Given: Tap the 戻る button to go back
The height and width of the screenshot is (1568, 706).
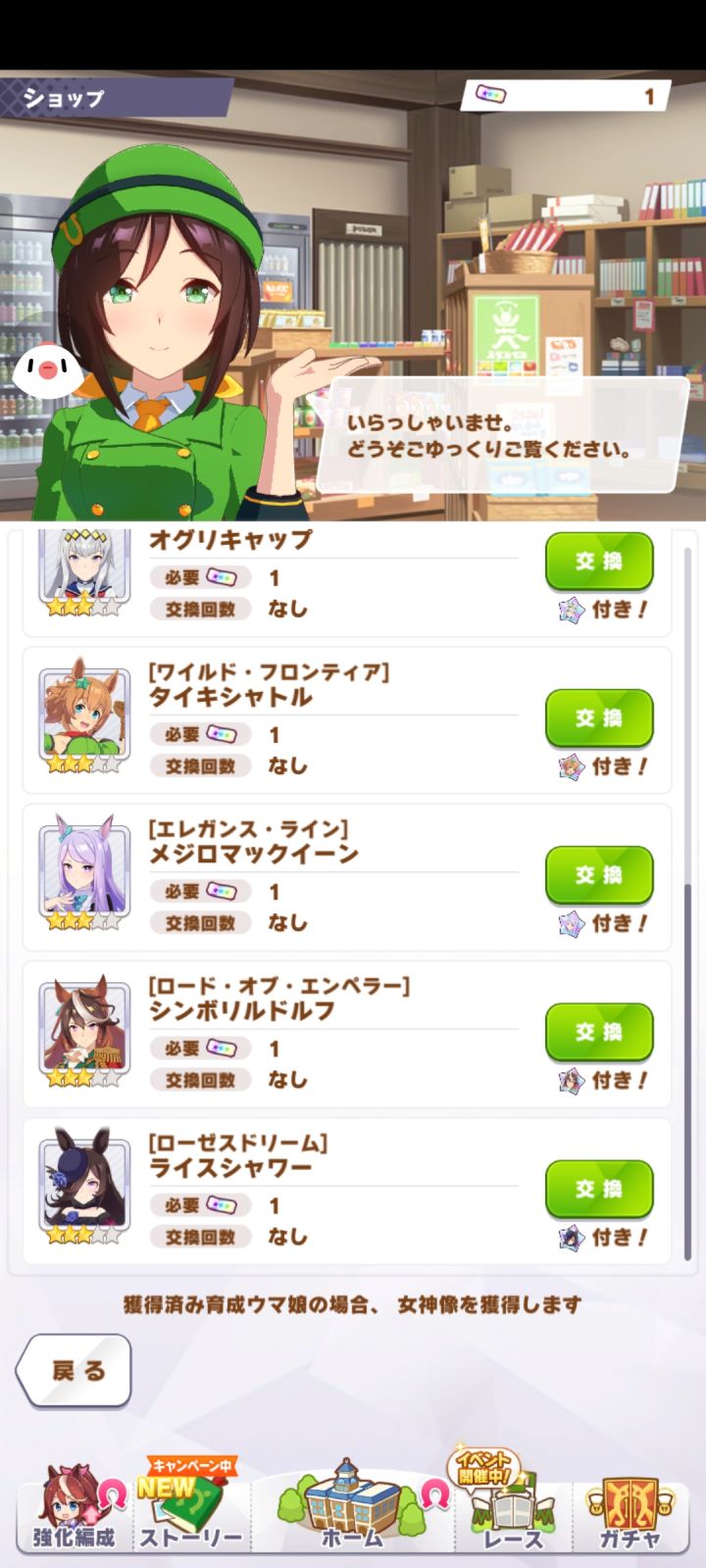Looking at the screenshot, I should [76, 1372].
